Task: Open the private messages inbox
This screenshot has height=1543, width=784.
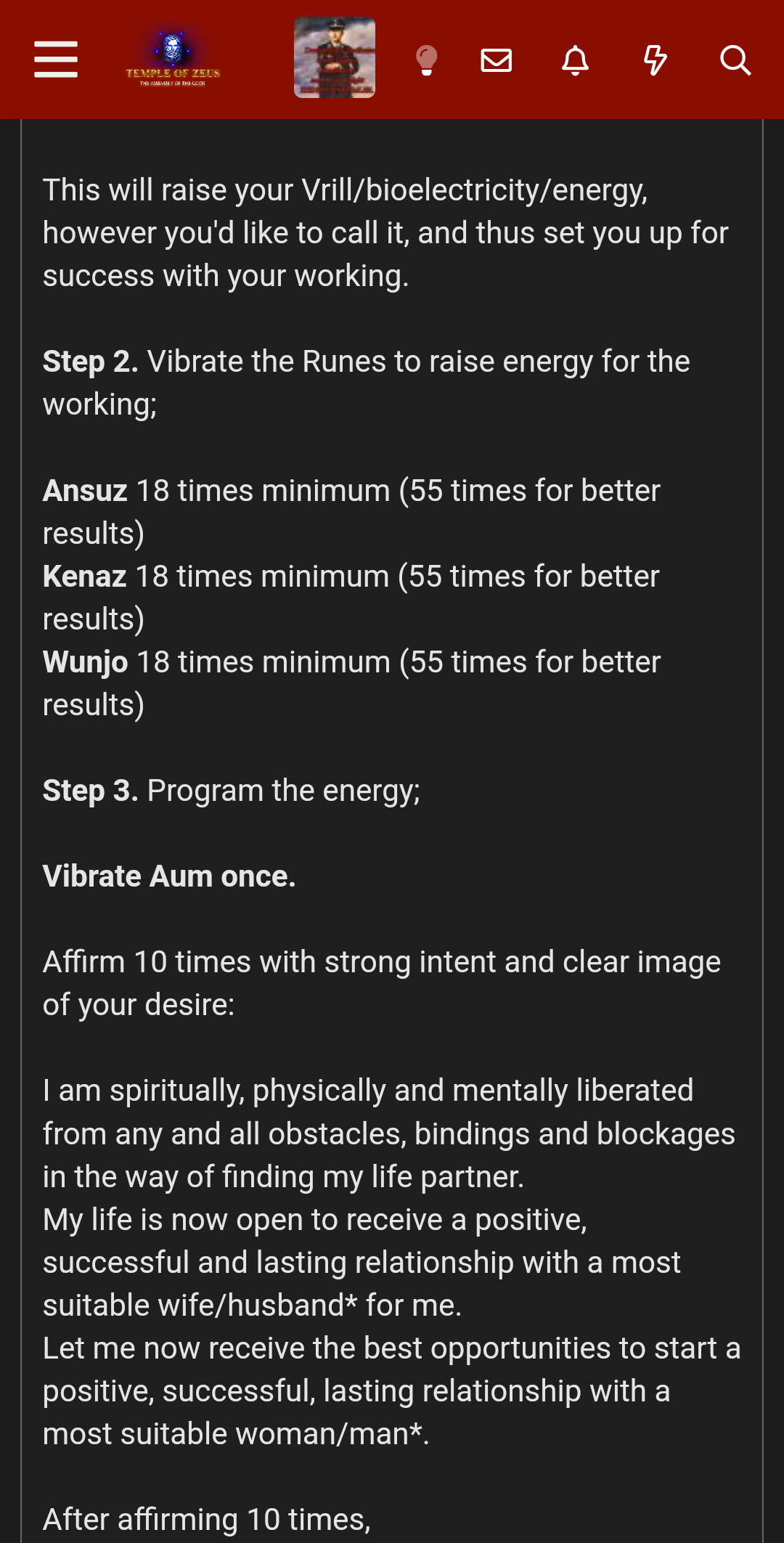Action: (497, 60)
